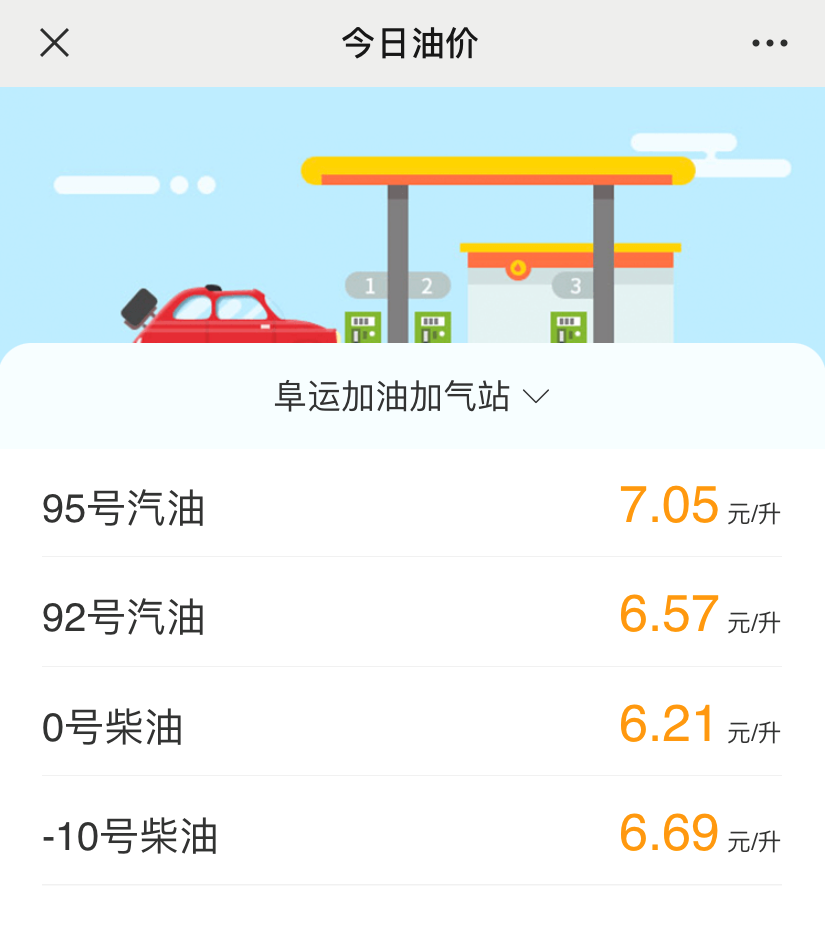This screenshot has height=942, width=825.
Task: Tap the three-dot more options icon
Action: [x=768, y=42]
